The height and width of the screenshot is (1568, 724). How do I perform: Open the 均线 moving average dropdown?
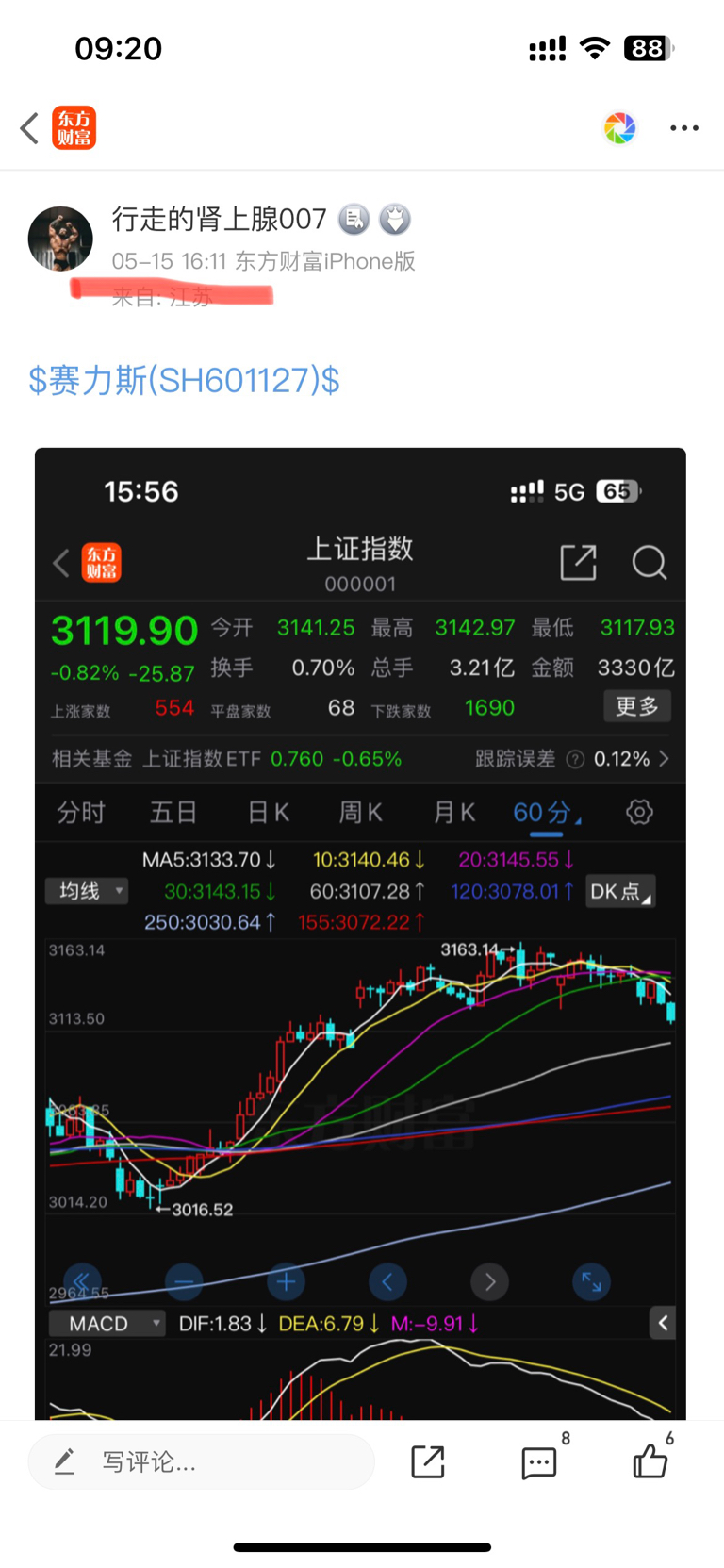[x=87, y=890]
